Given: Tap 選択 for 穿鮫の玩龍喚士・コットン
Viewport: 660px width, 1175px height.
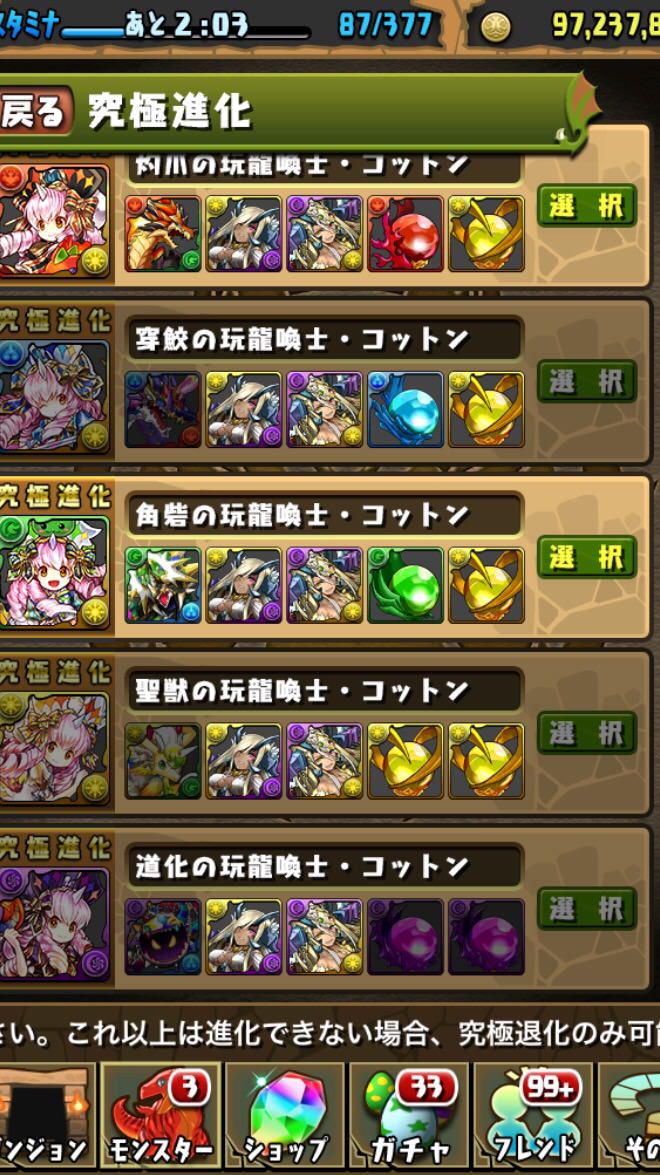Looking at the screenshot, I should click(x=587, y=381).
